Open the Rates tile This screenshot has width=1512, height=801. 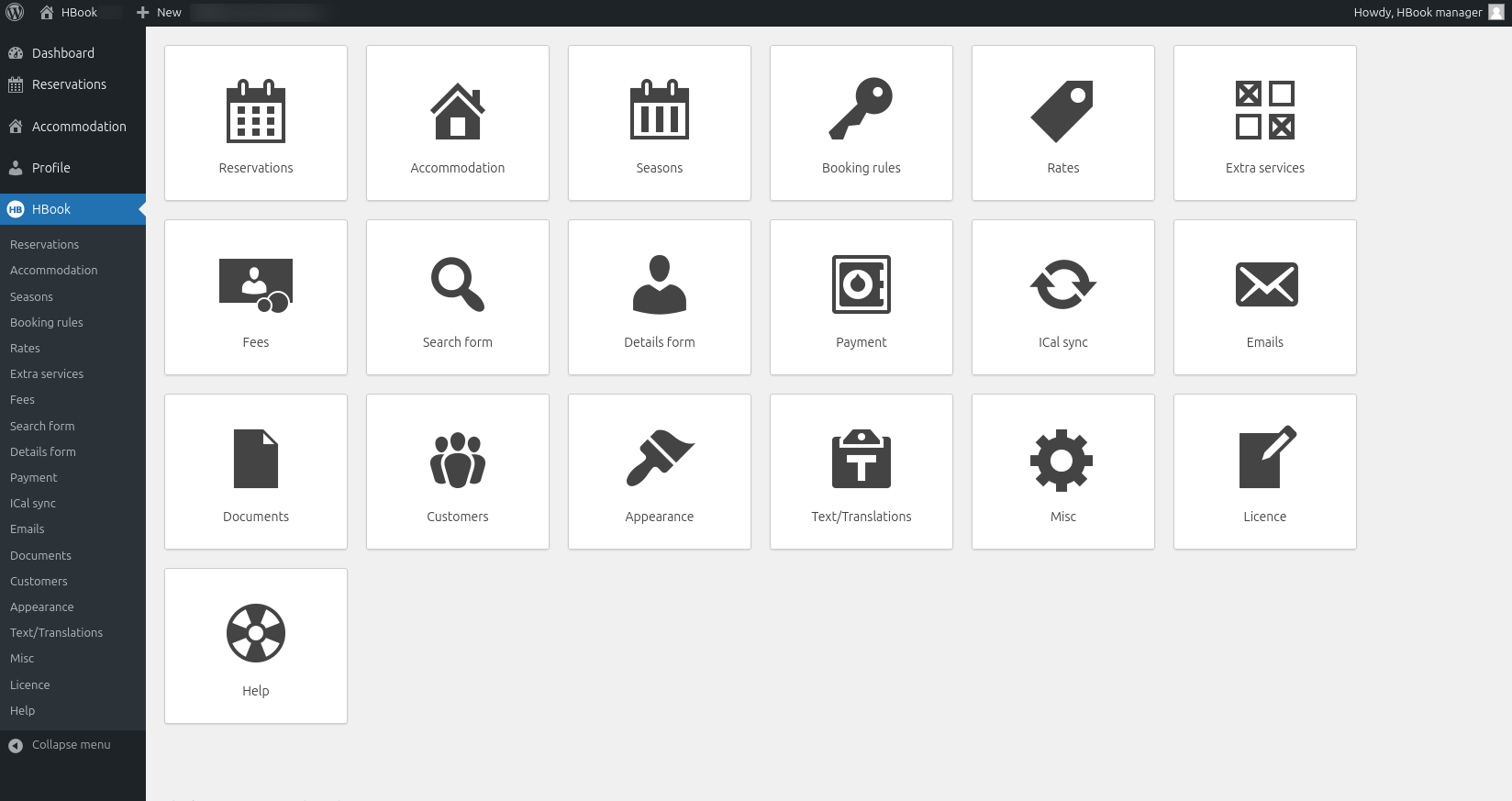point(1062,123)
